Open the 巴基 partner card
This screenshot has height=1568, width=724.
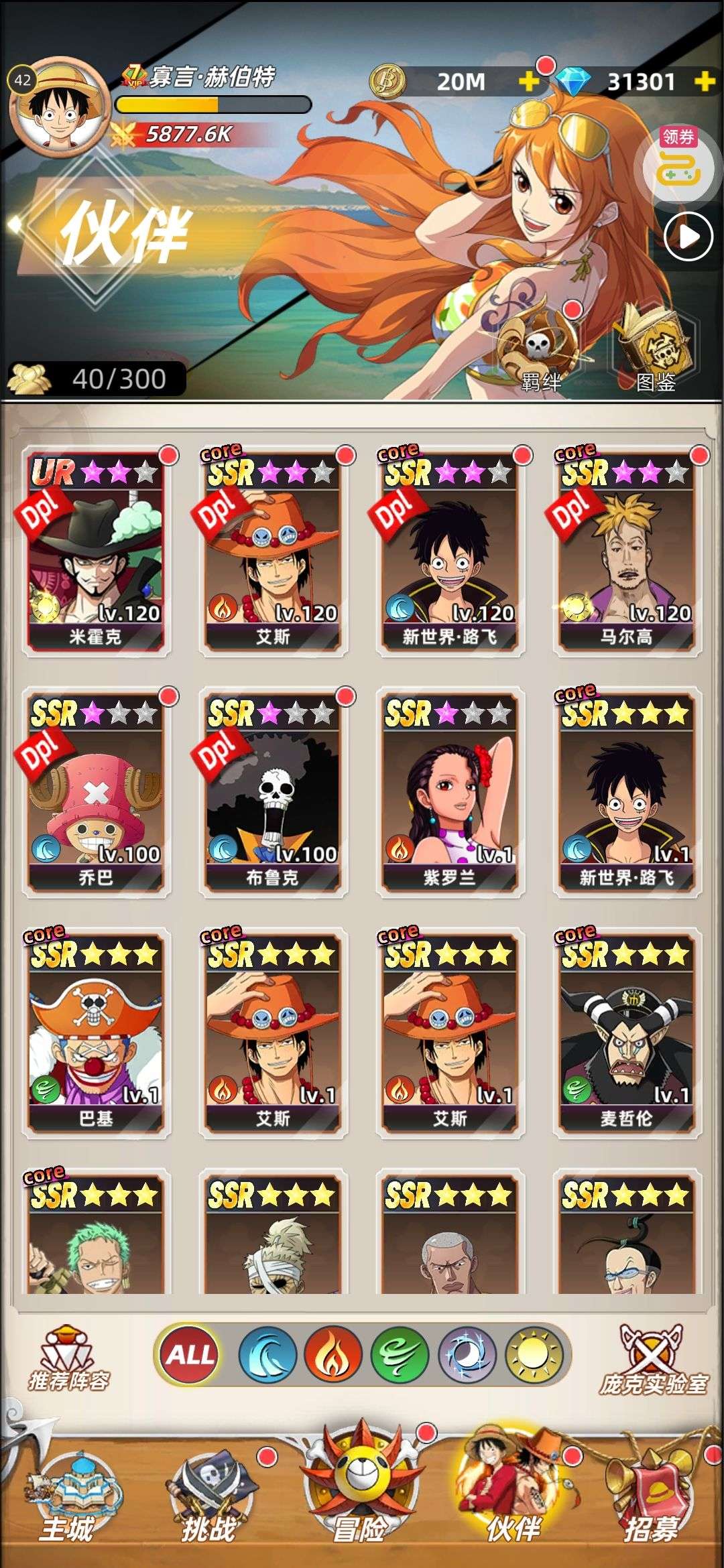coord(96,1034)
